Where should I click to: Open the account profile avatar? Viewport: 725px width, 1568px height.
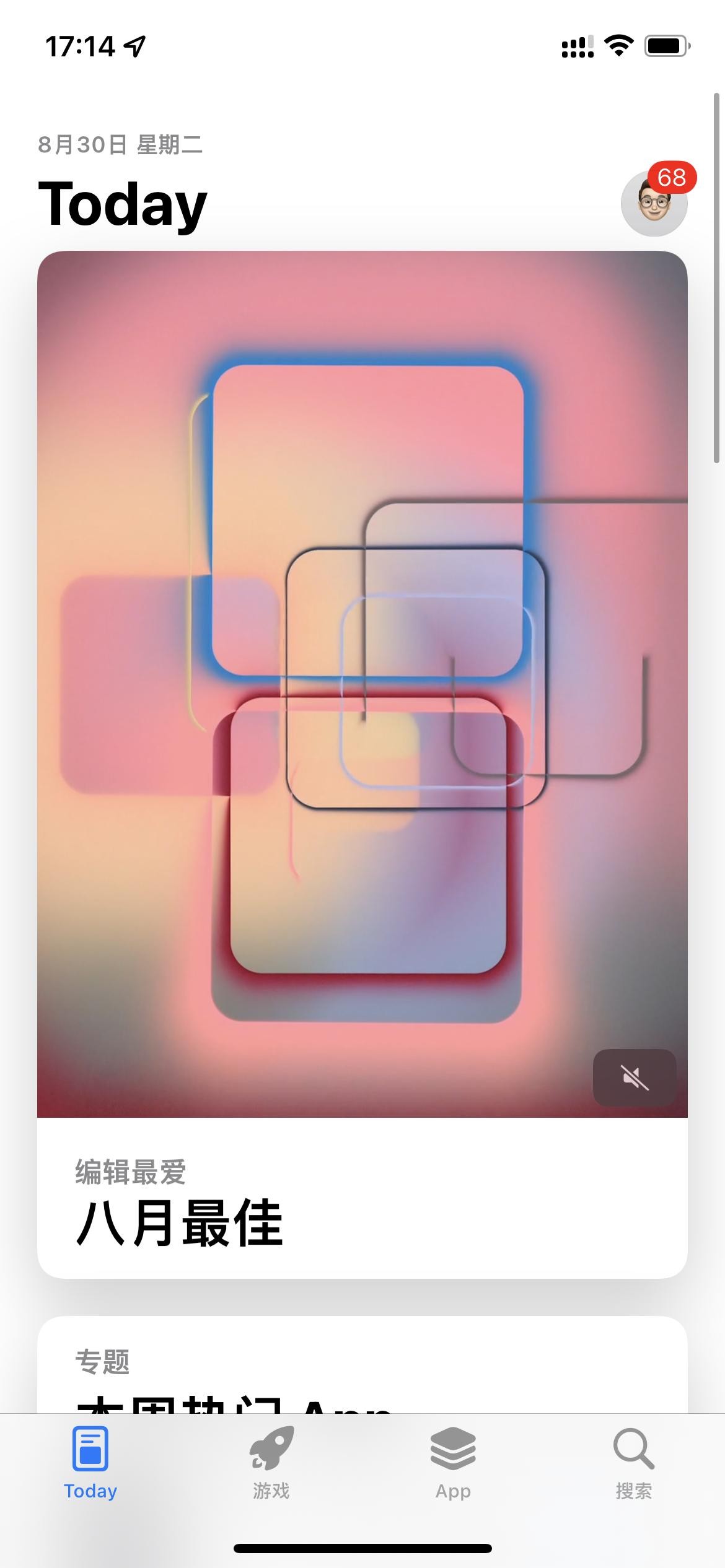(x=654, y=203)
